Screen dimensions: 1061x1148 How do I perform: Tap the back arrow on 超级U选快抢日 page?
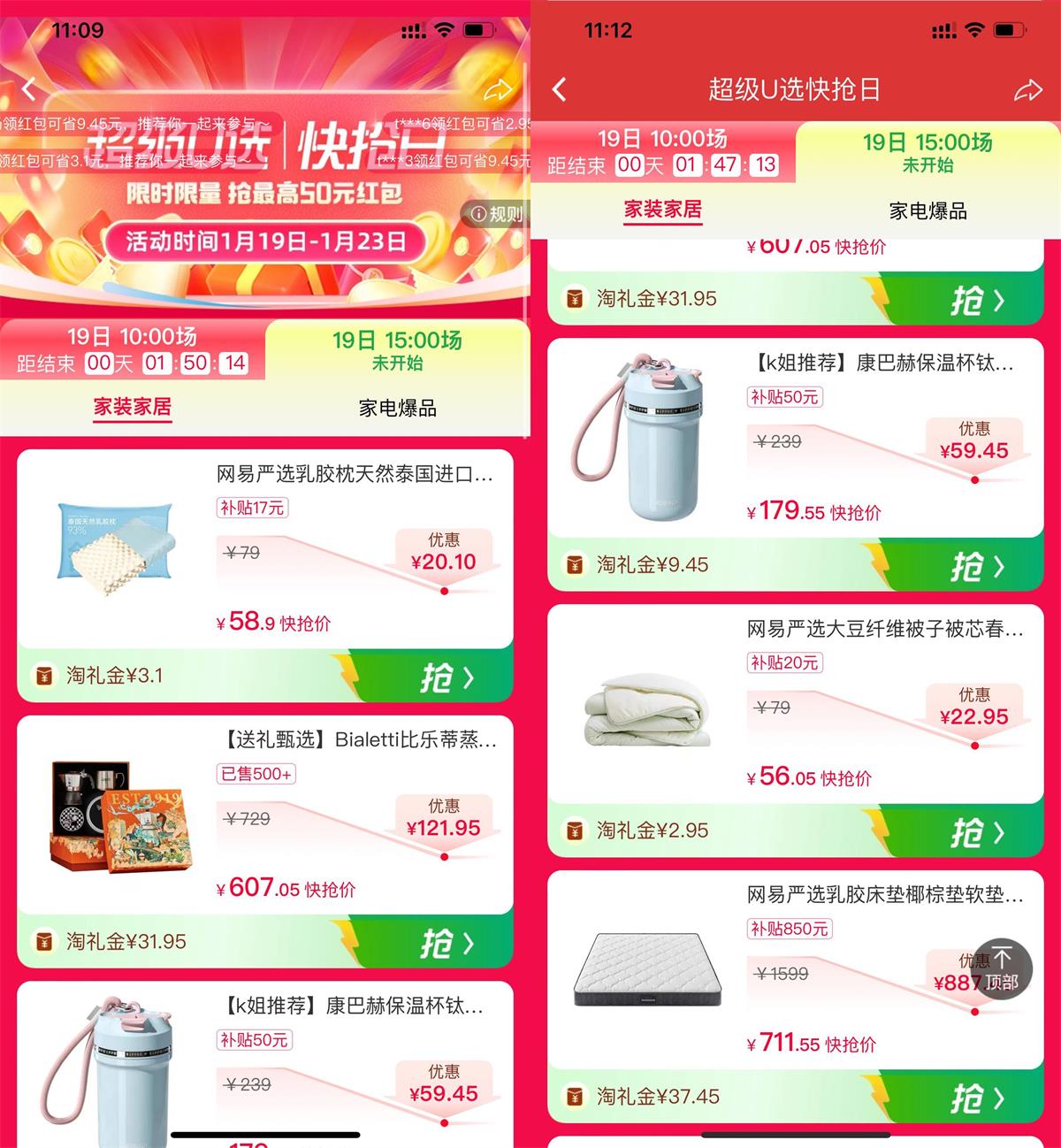click(560, 88)
